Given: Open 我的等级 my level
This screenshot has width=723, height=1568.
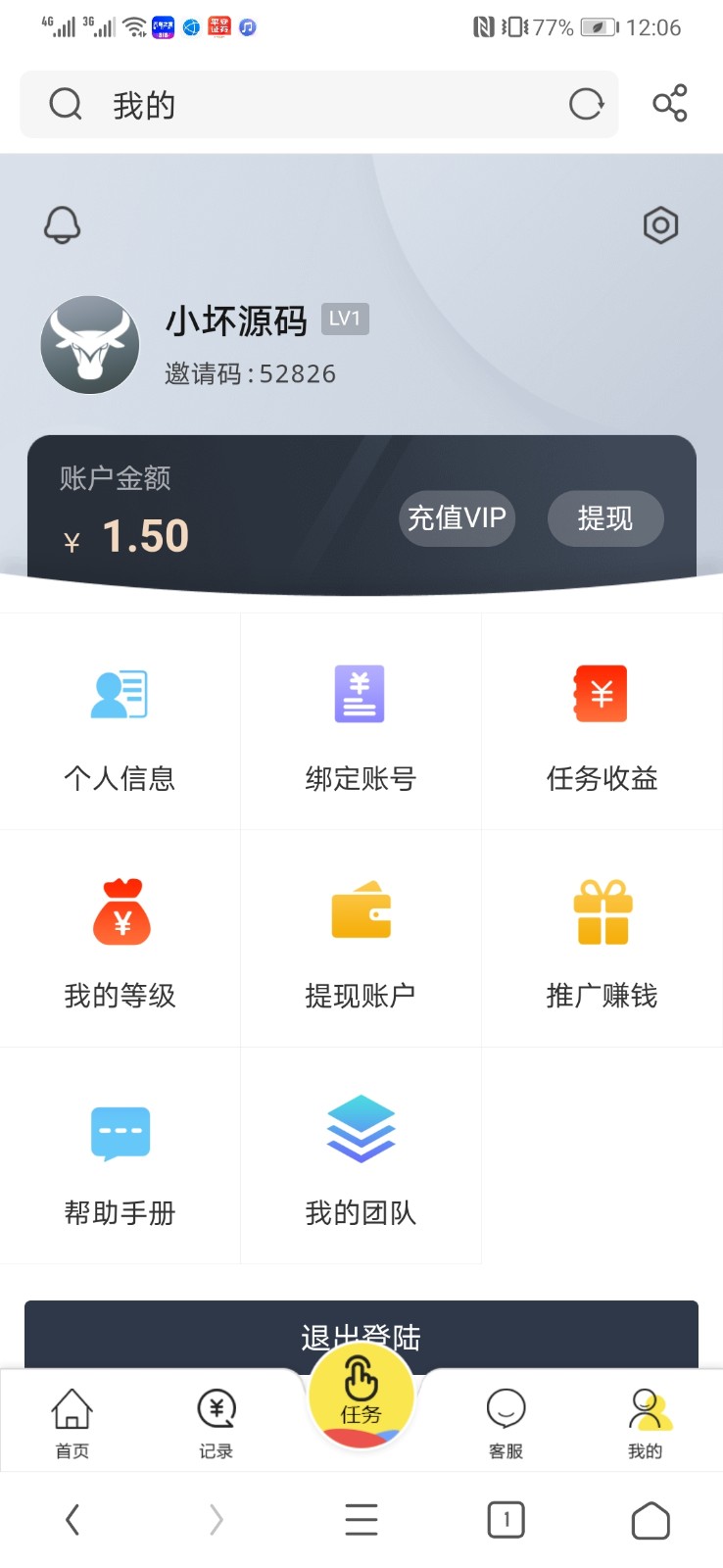Looking at the screenshot, I should point(120,939).
